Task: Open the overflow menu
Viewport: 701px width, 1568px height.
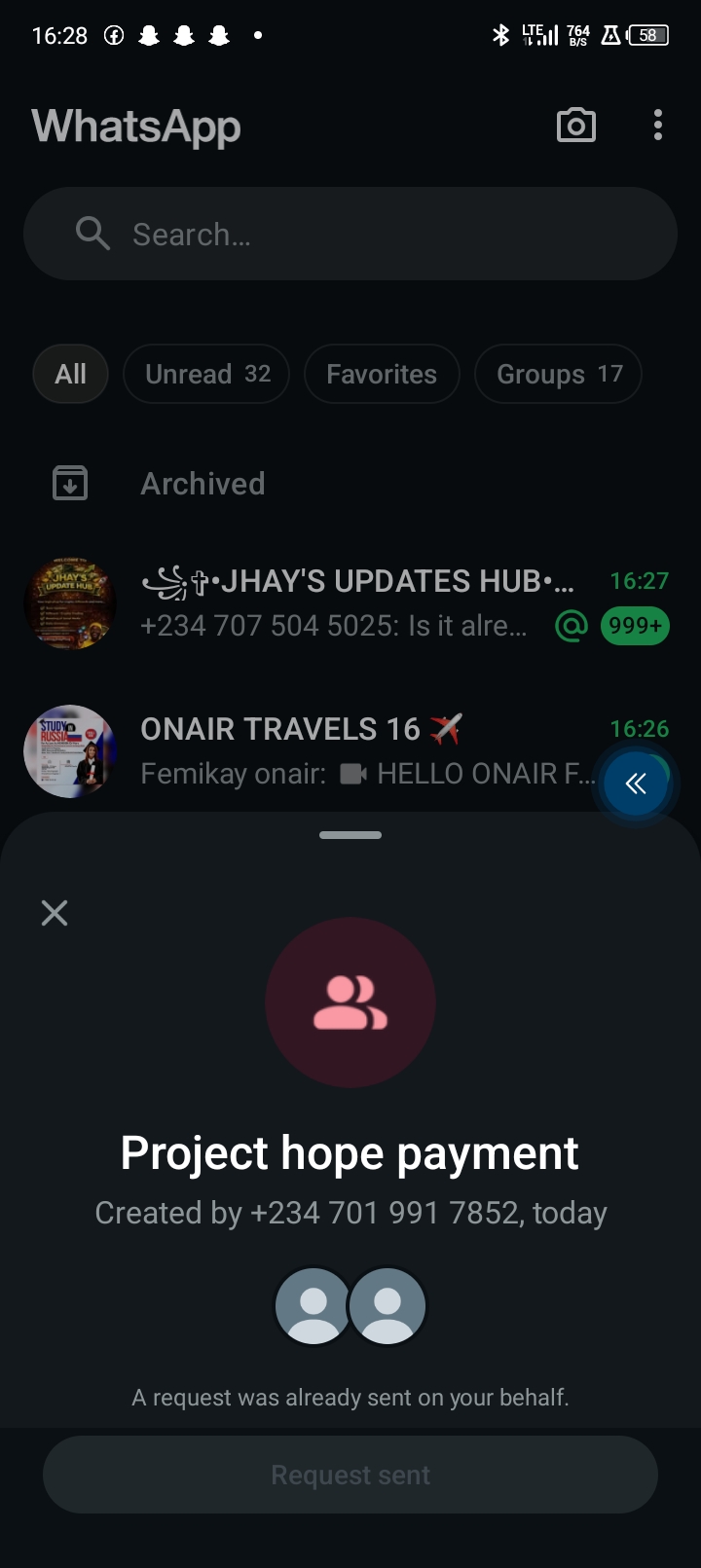Action: tap(658, 126)
